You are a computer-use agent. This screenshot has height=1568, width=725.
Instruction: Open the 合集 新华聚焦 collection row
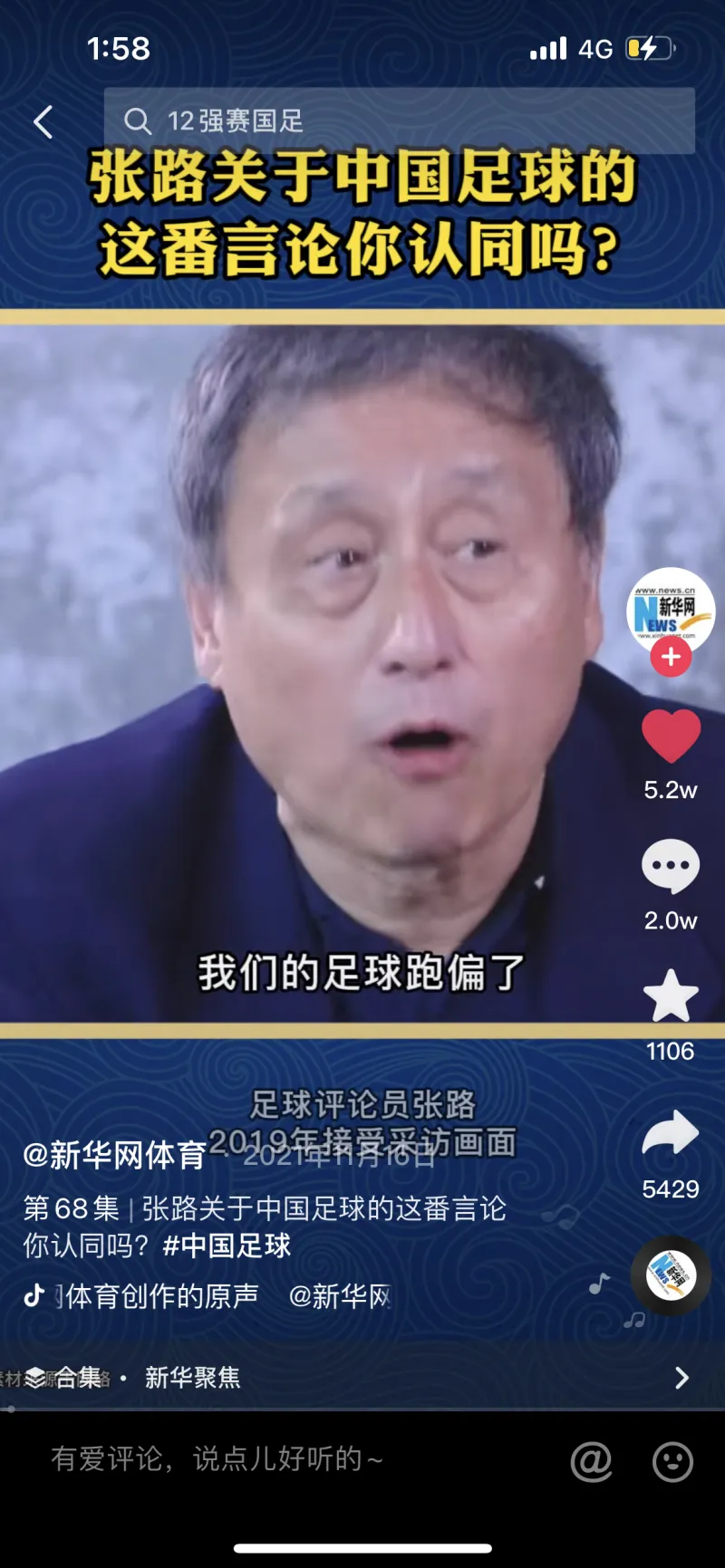click(x=362, y=1378)
